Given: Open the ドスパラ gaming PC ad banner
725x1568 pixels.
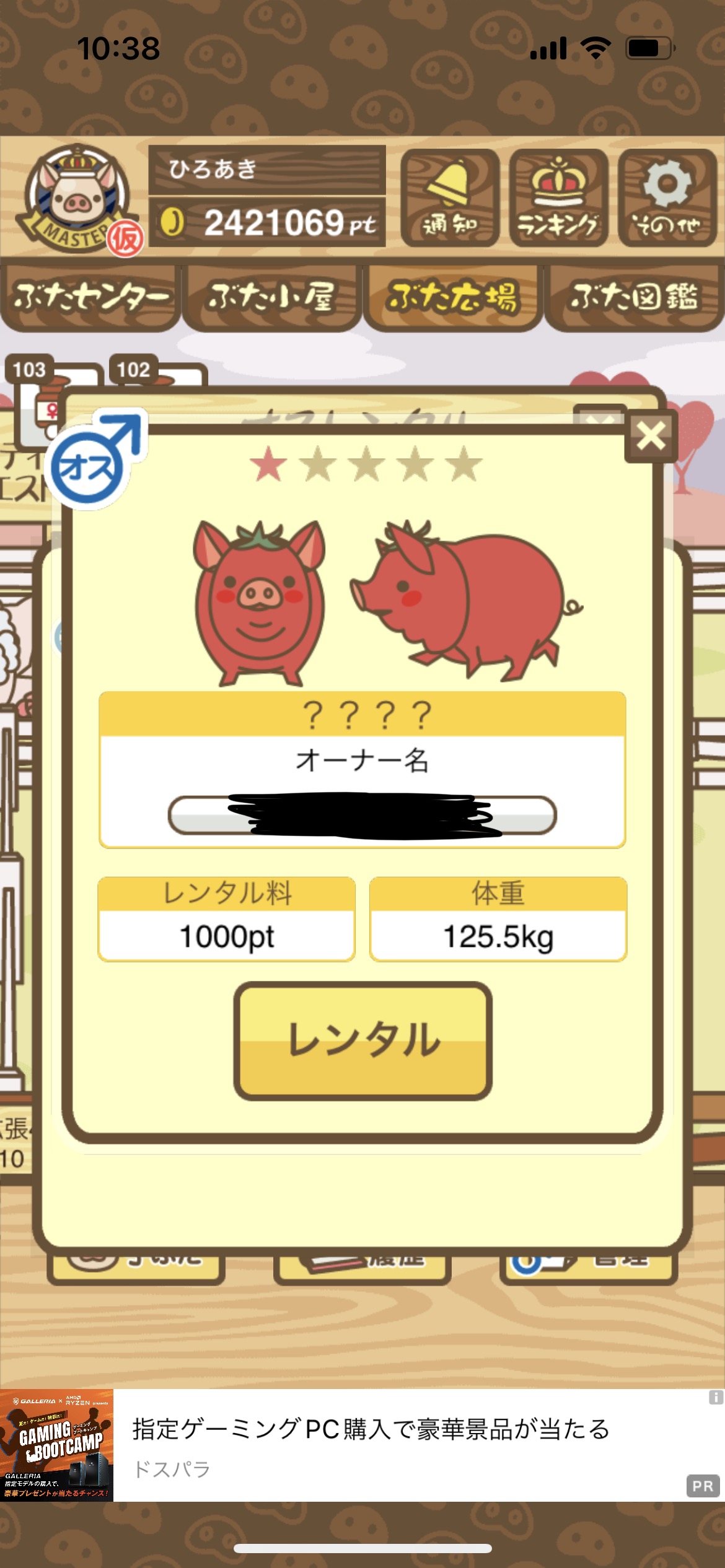Looking at the screenshot, I should click(x=362, y=1445).
